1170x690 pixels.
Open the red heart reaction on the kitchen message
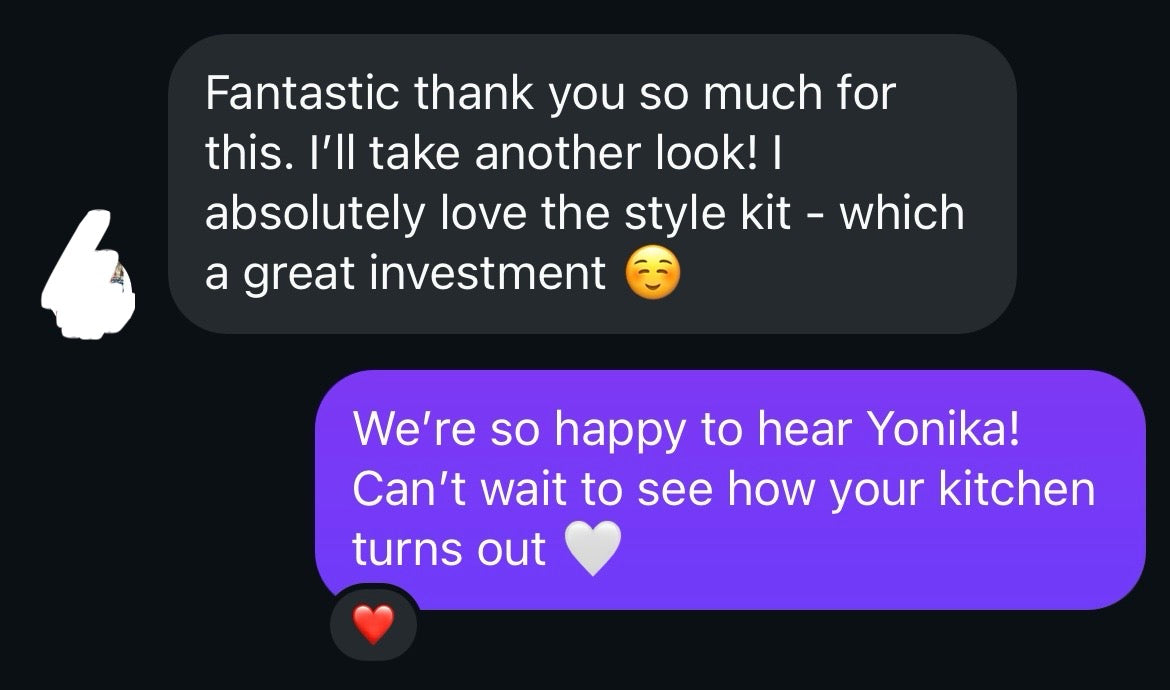tap(375, 627)
